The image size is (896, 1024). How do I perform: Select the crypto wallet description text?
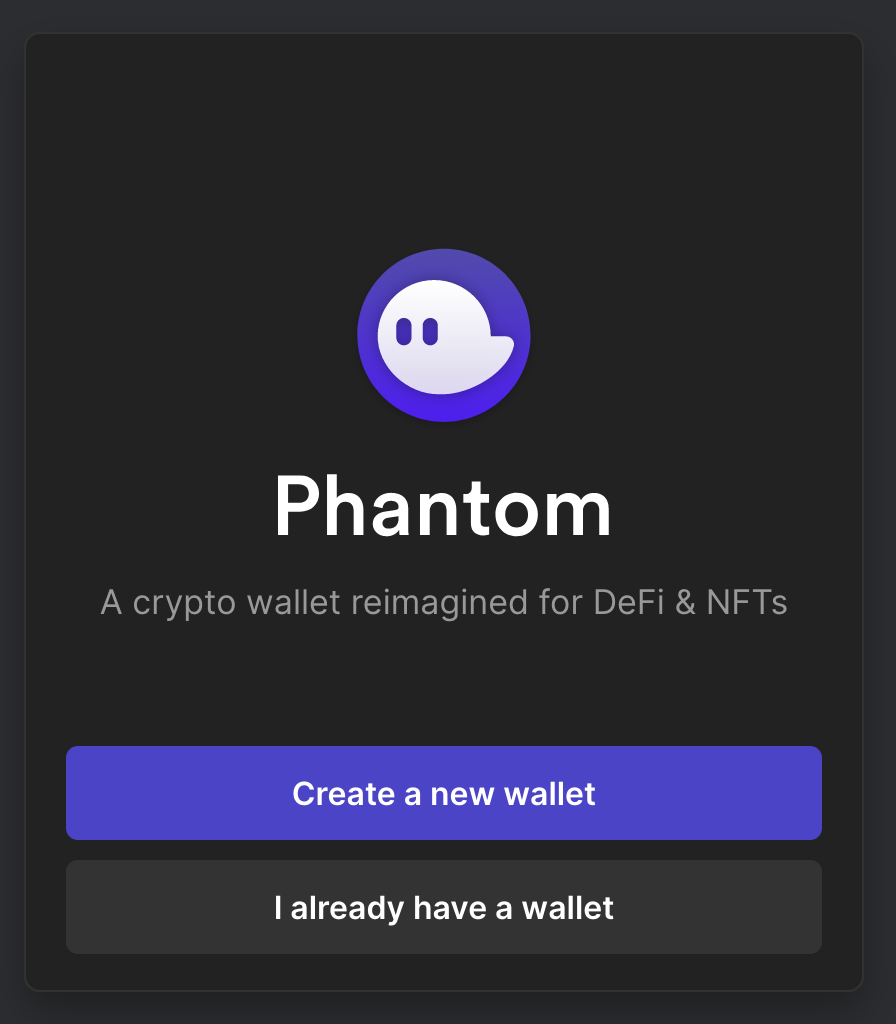444,601
